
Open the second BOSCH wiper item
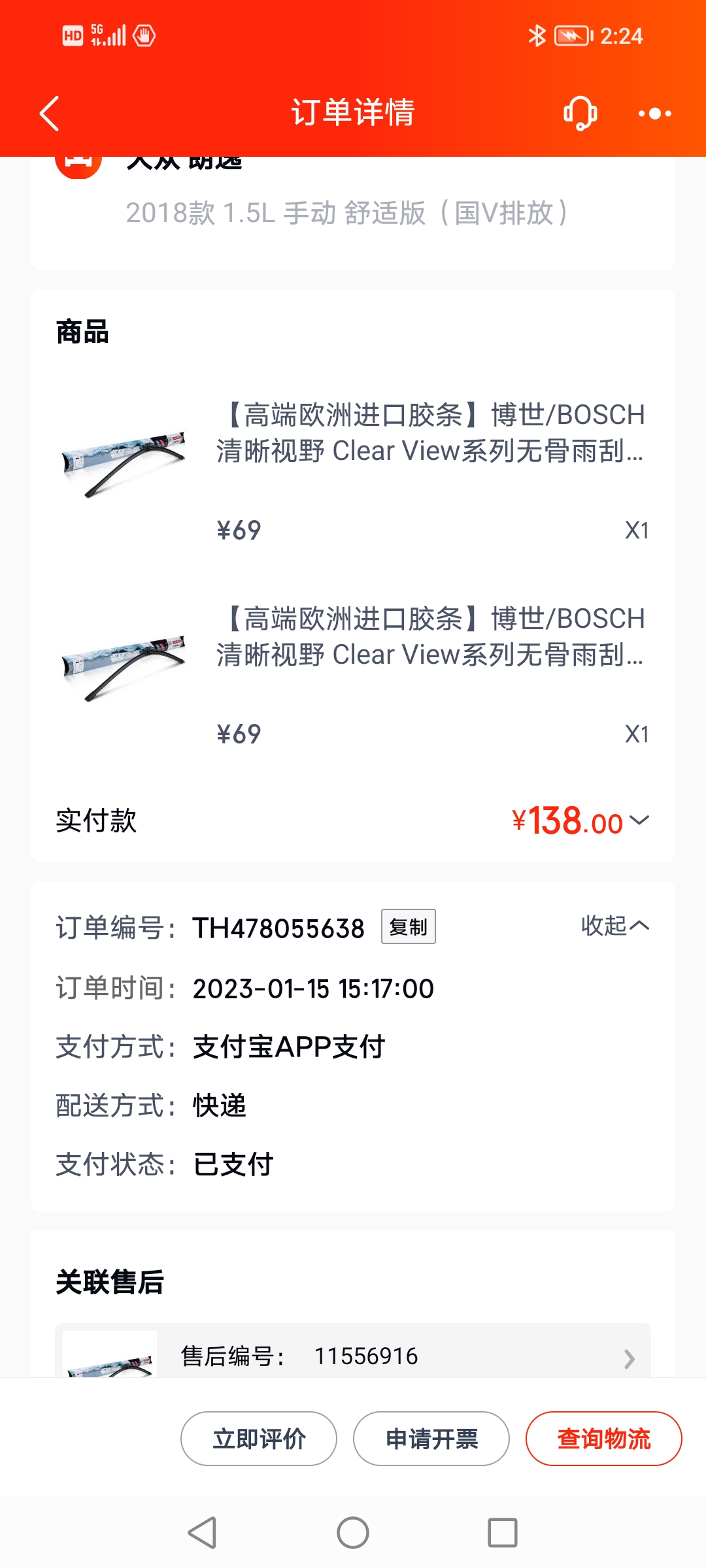click(x=353, y=671)
